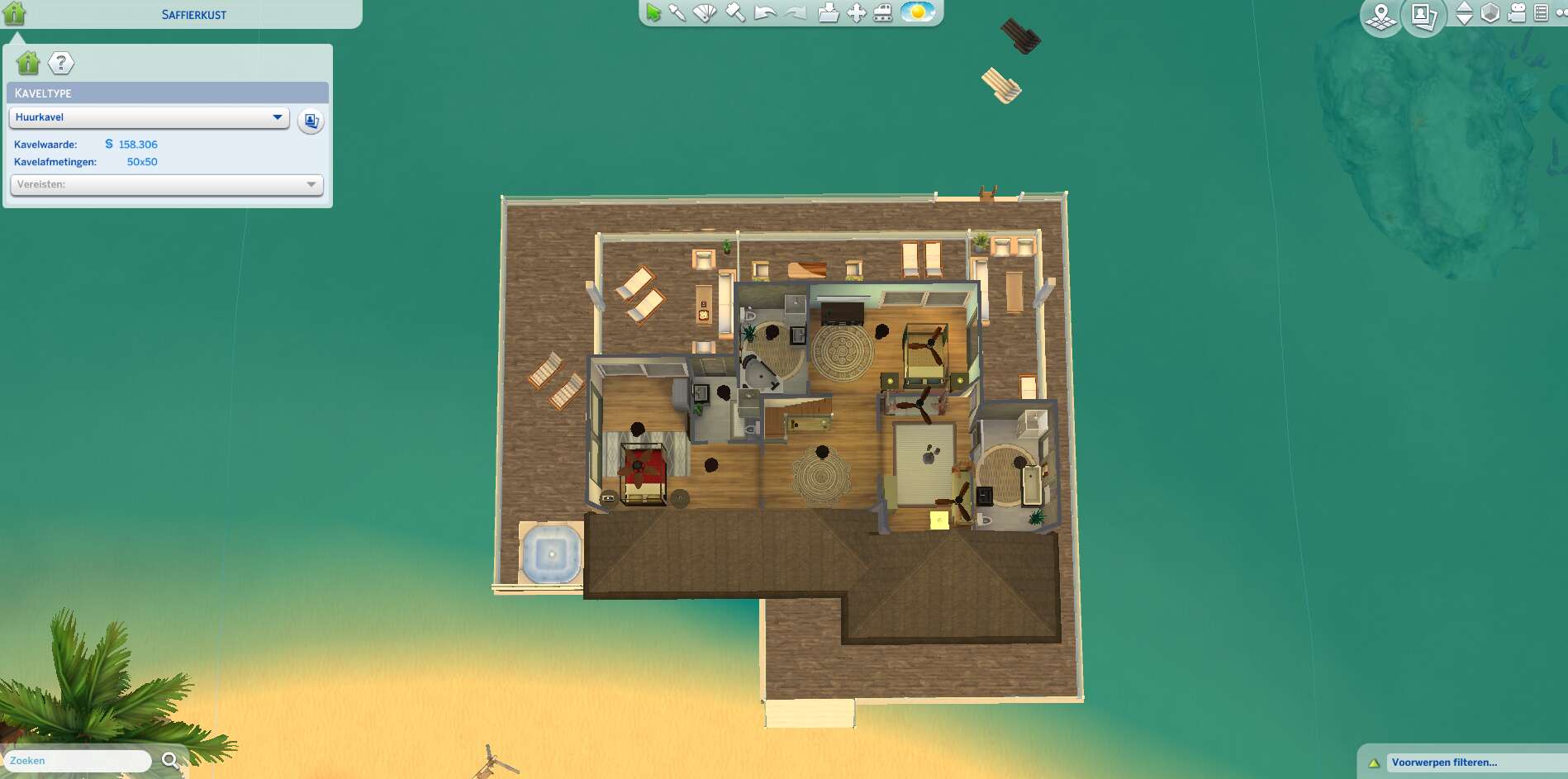
Task: Toggle the wall view cube icon
Action: (x=1490, y=13)
